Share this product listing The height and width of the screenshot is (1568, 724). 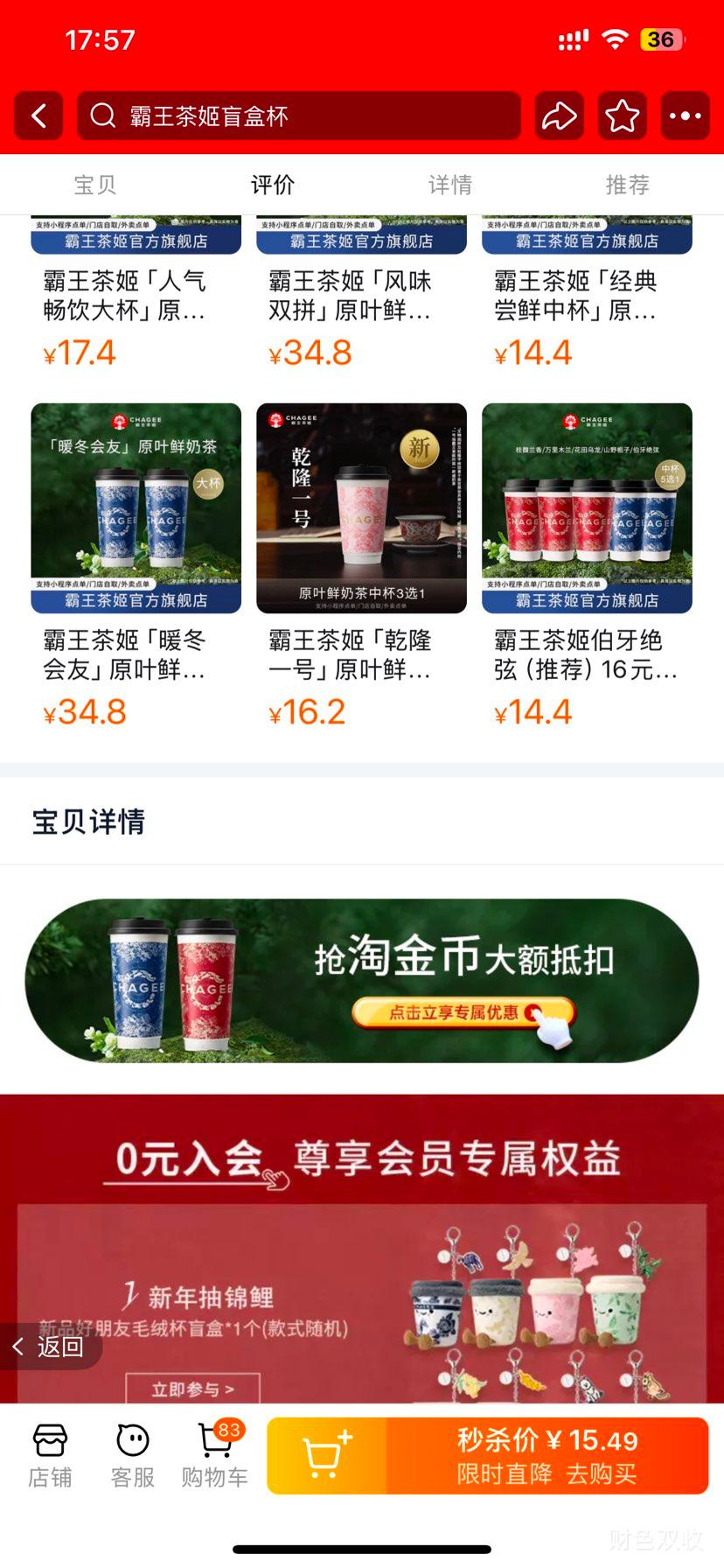559,115
